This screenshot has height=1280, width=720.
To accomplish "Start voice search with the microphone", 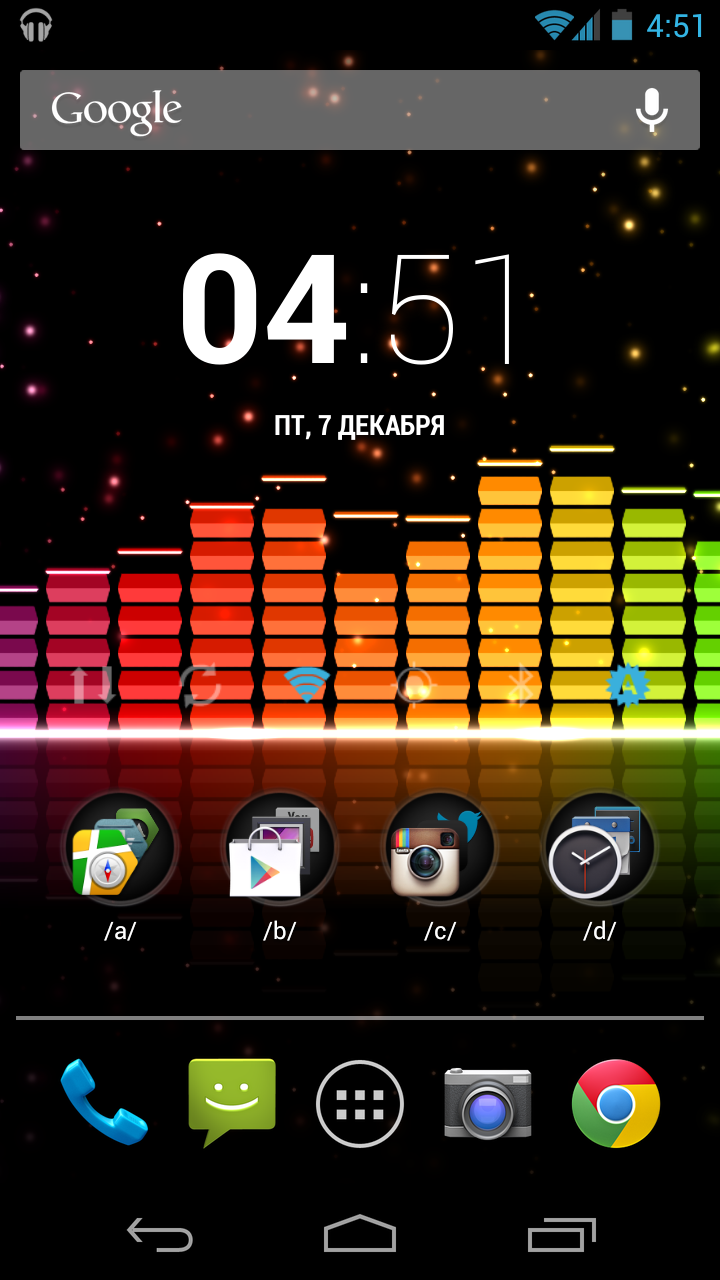I will 652,110.
